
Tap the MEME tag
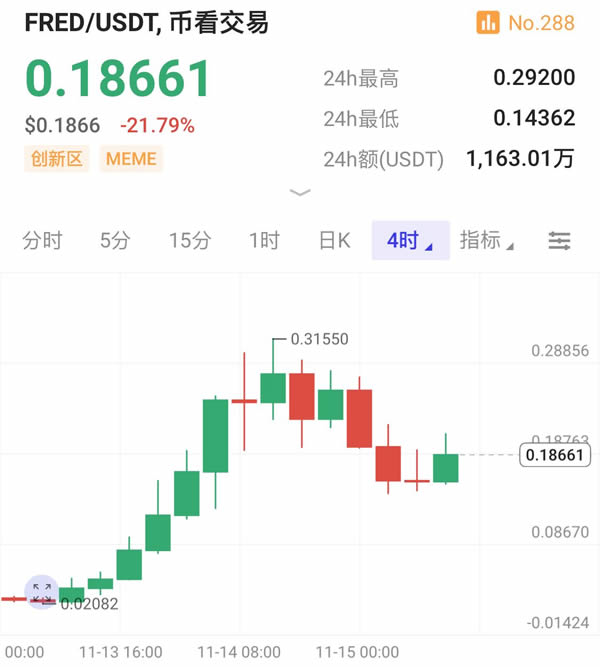tap(130, 158)
